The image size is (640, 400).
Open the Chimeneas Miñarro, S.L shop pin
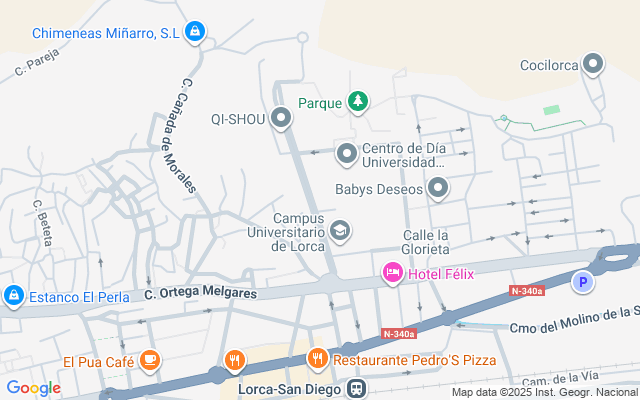(x=195, y=32)
